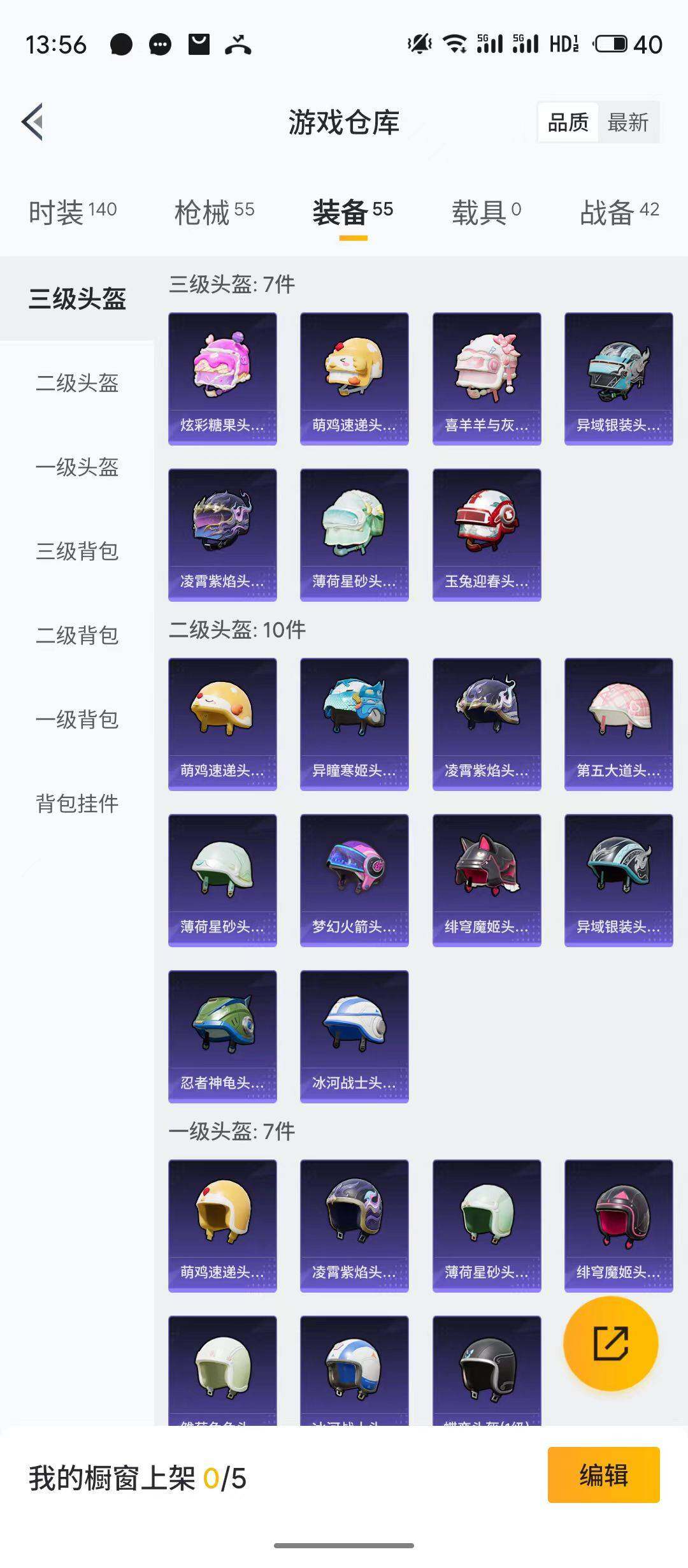
Task: Sort by 品质
Action: pos(568,122)
